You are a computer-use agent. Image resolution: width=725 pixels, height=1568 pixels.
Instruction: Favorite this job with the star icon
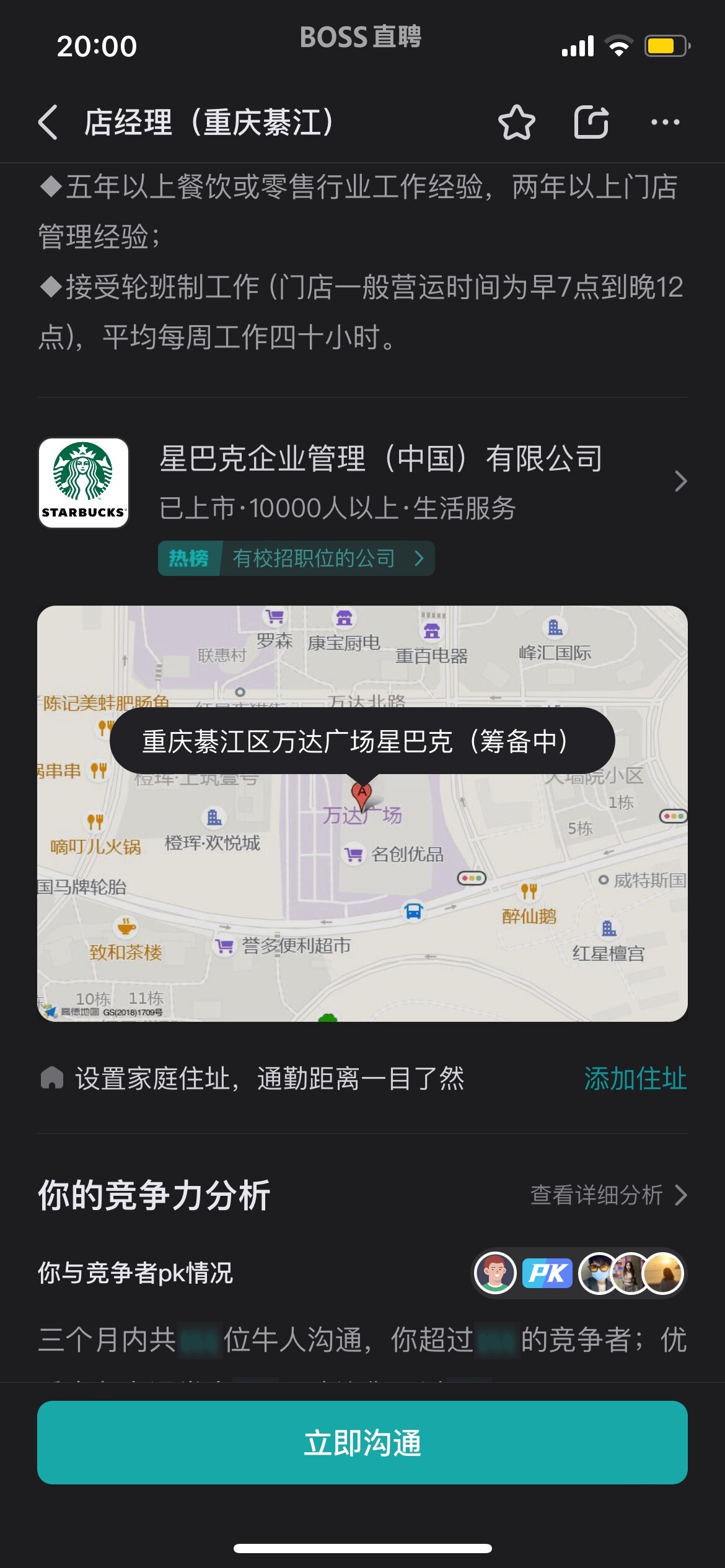pos(516,122)
